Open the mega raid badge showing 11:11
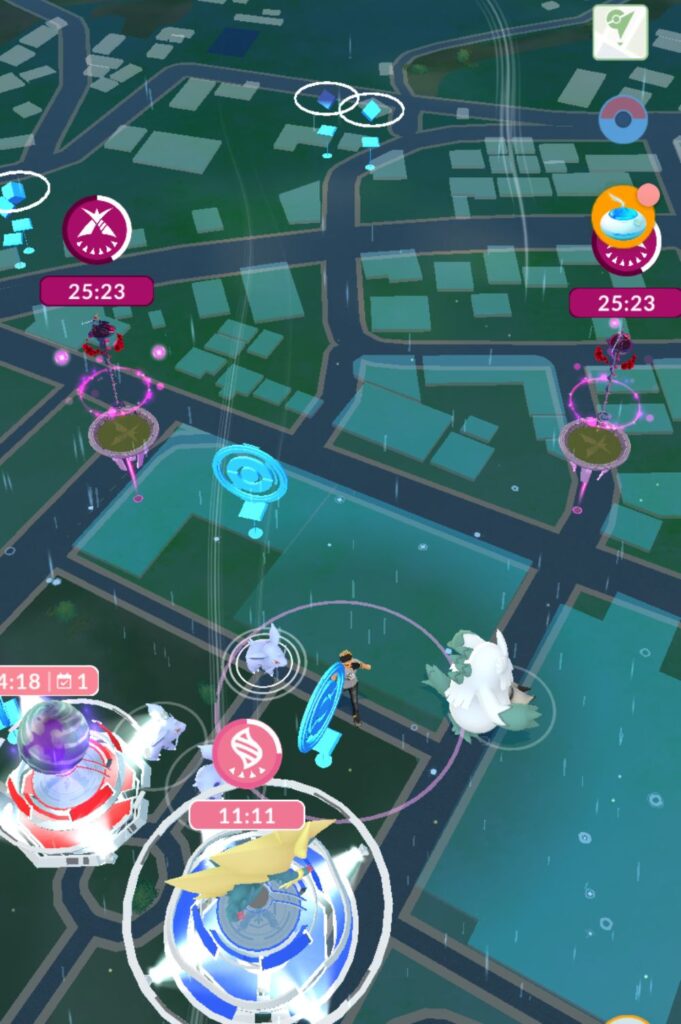681x1024 pixels. click(246, 753)
